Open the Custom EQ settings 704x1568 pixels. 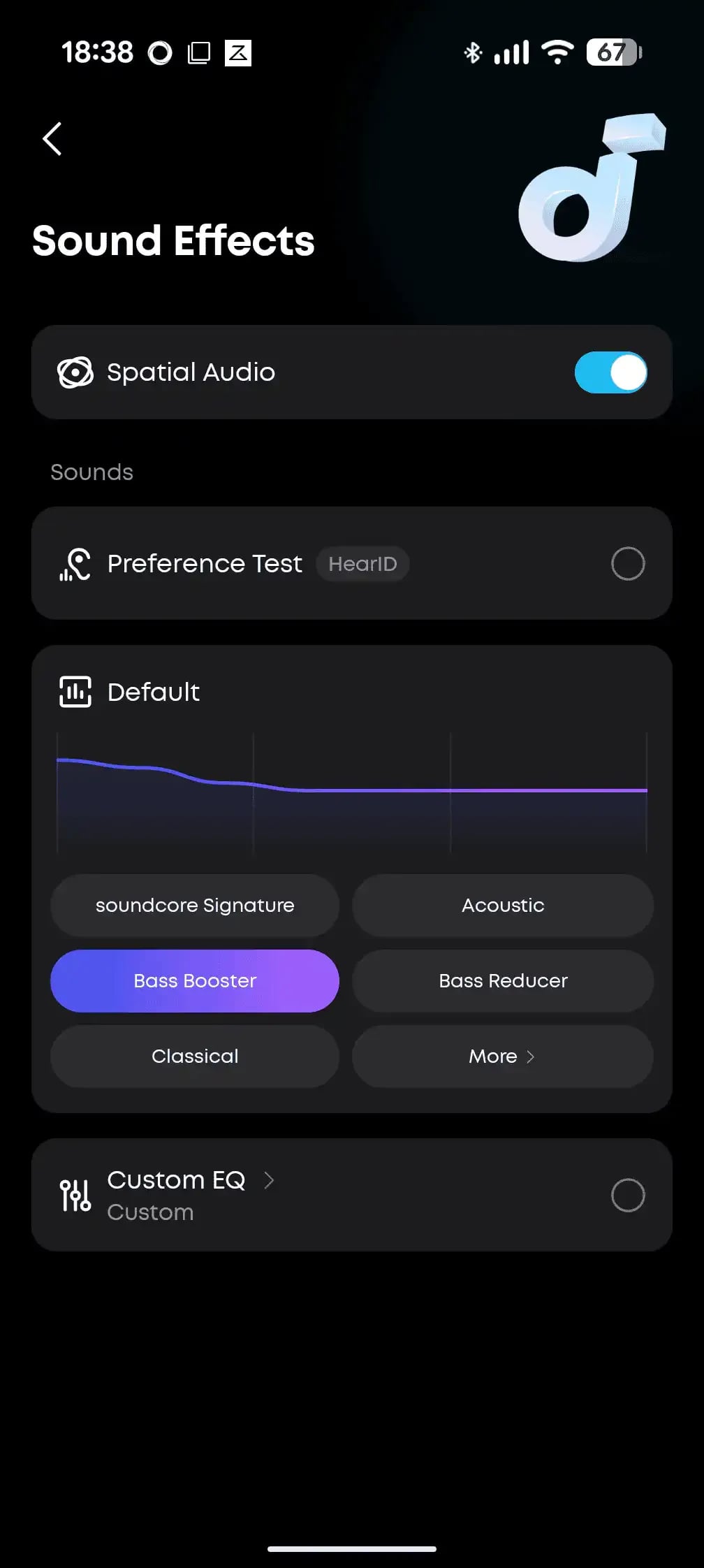click(x=191, y=1180)
